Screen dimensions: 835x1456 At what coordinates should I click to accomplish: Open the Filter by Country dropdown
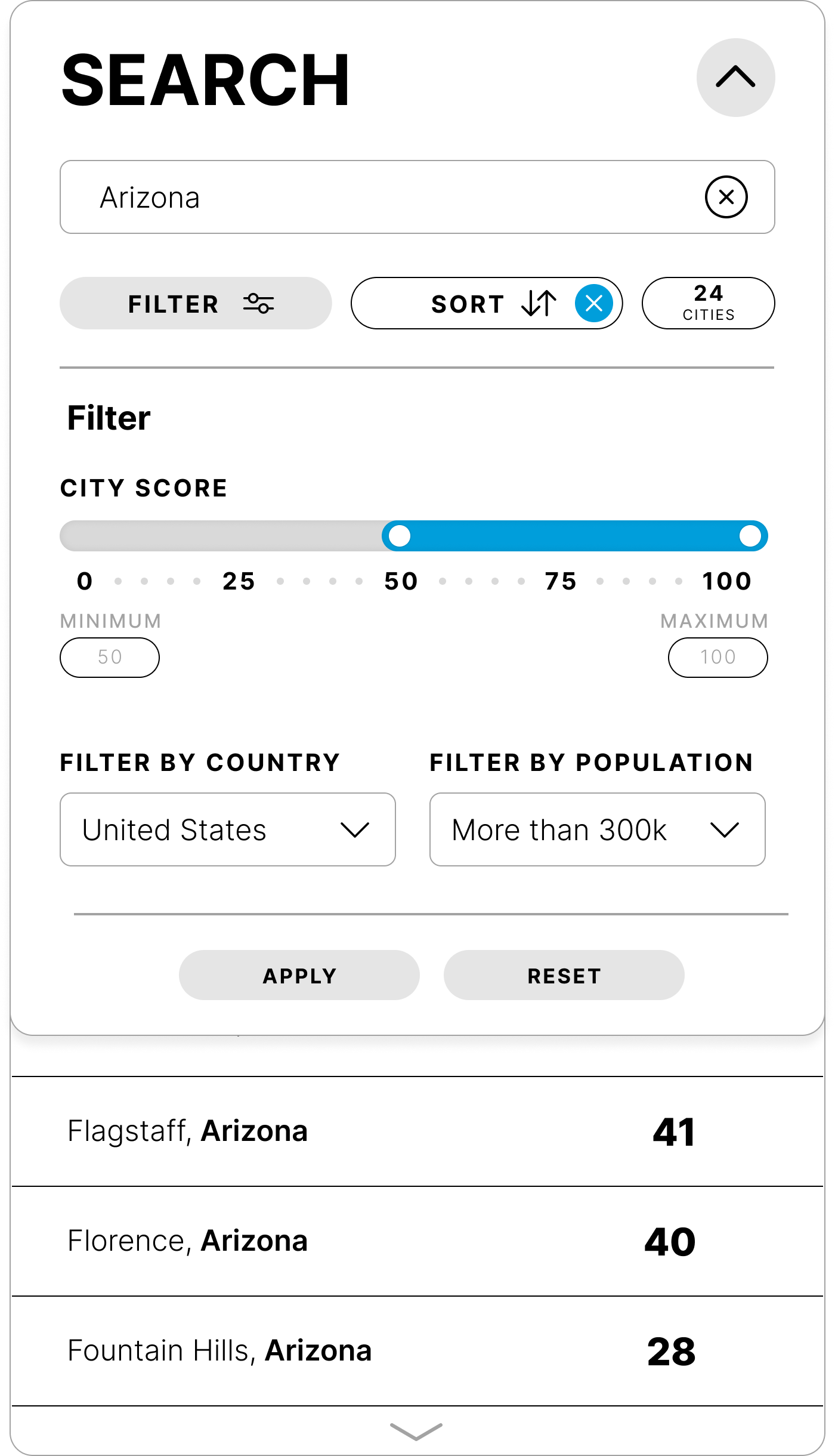227,829
